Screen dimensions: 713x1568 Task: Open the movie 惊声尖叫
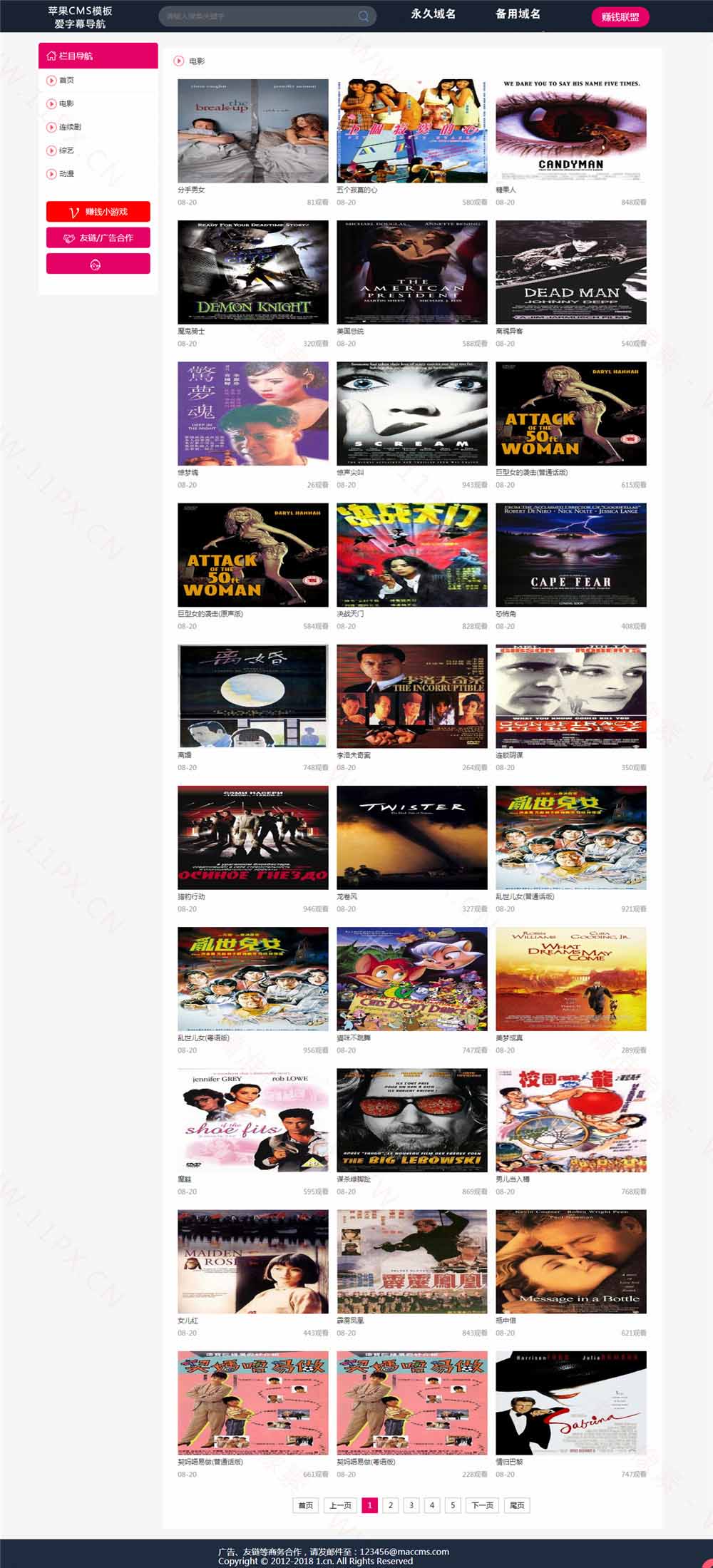pyautogui.click(x=411, y=414)
